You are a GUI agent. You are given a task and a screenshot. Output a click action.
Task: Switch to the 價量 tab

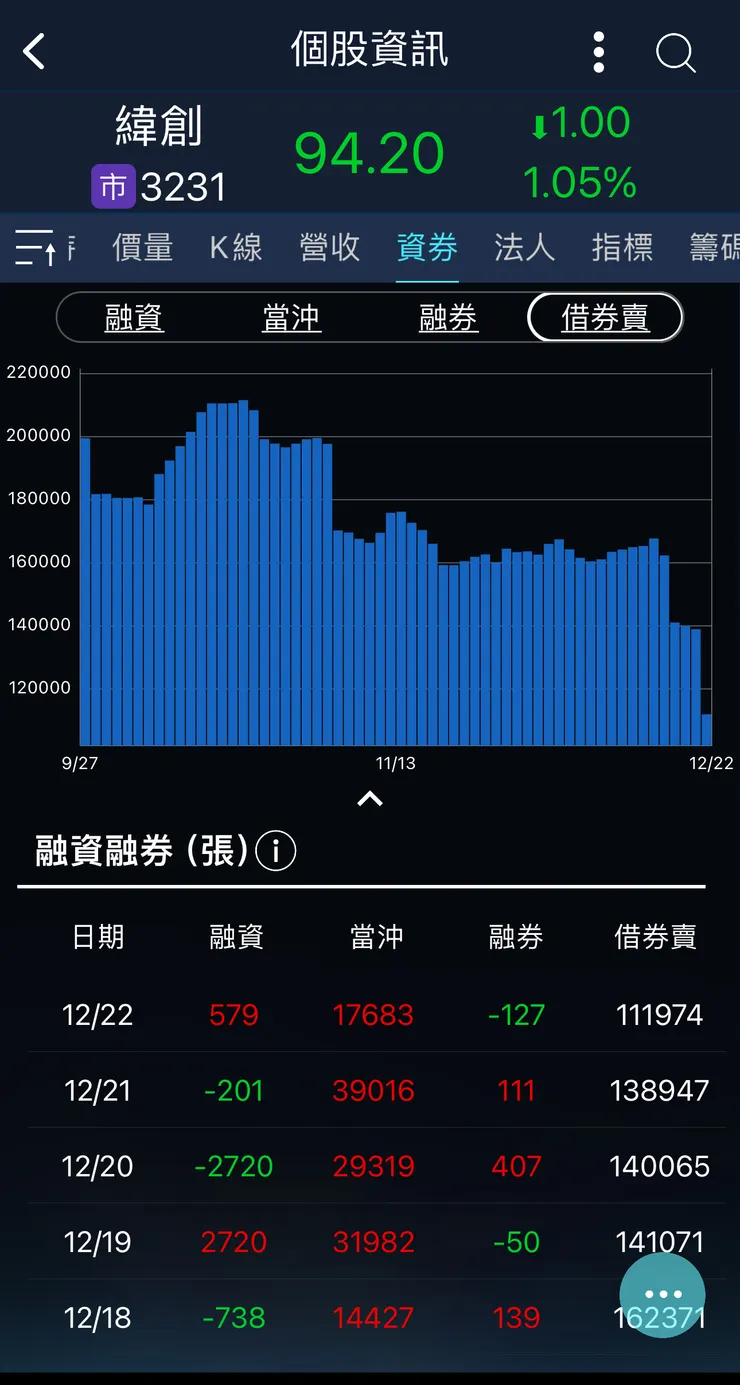[142, 248]
